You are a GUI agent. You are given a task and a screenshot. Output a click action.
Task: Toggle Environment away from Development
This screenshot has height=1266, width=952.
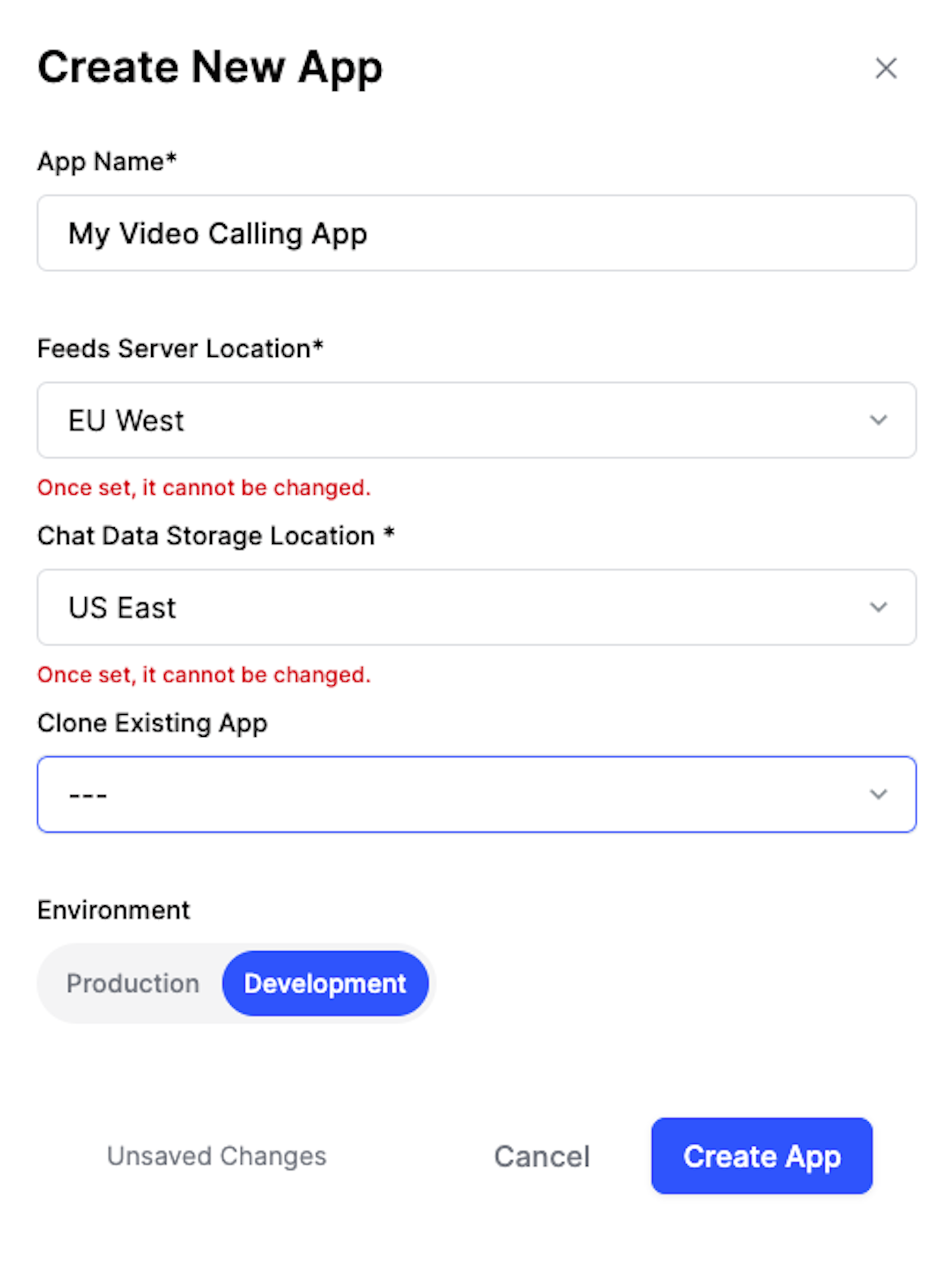coord(132,983)
